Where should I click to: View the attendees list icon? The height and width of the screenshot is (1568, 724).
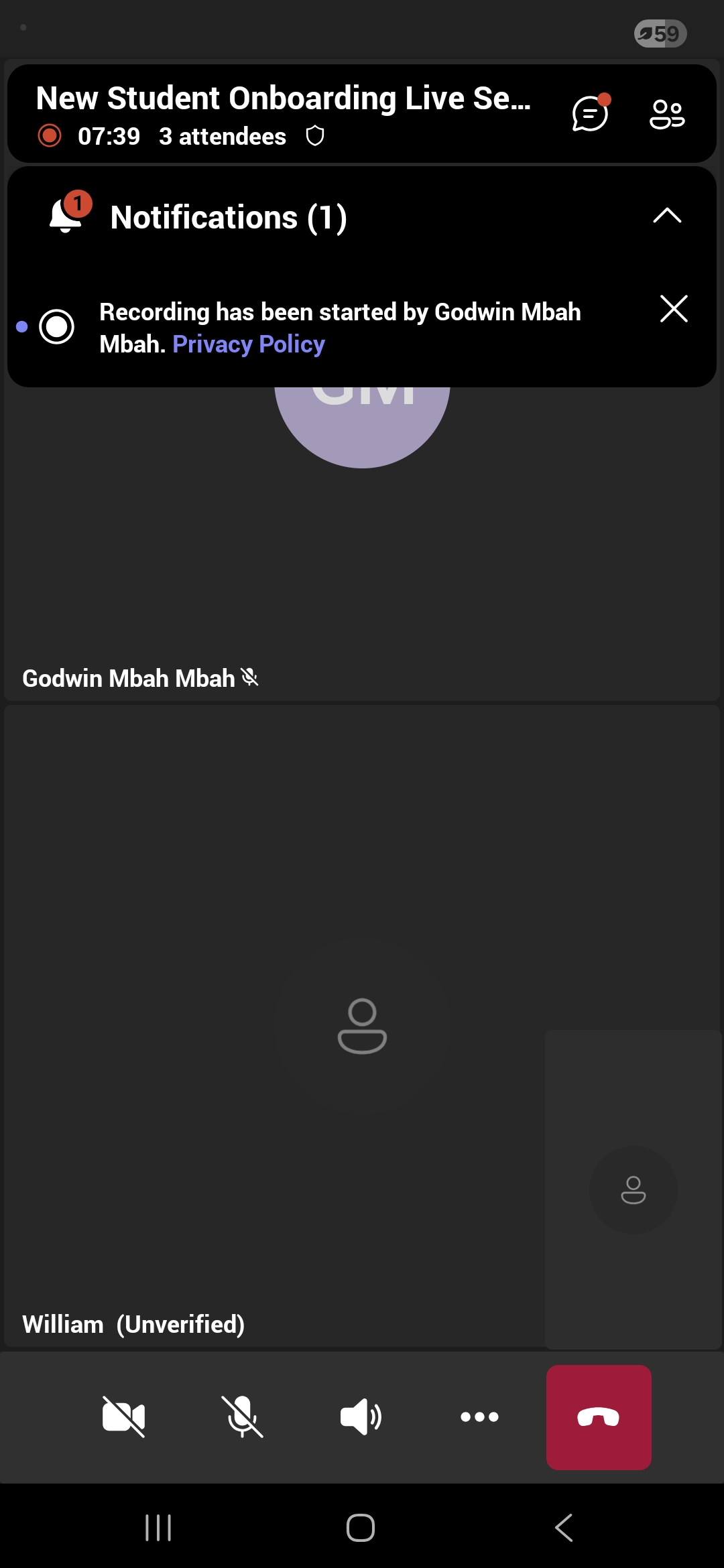point(667,114)
